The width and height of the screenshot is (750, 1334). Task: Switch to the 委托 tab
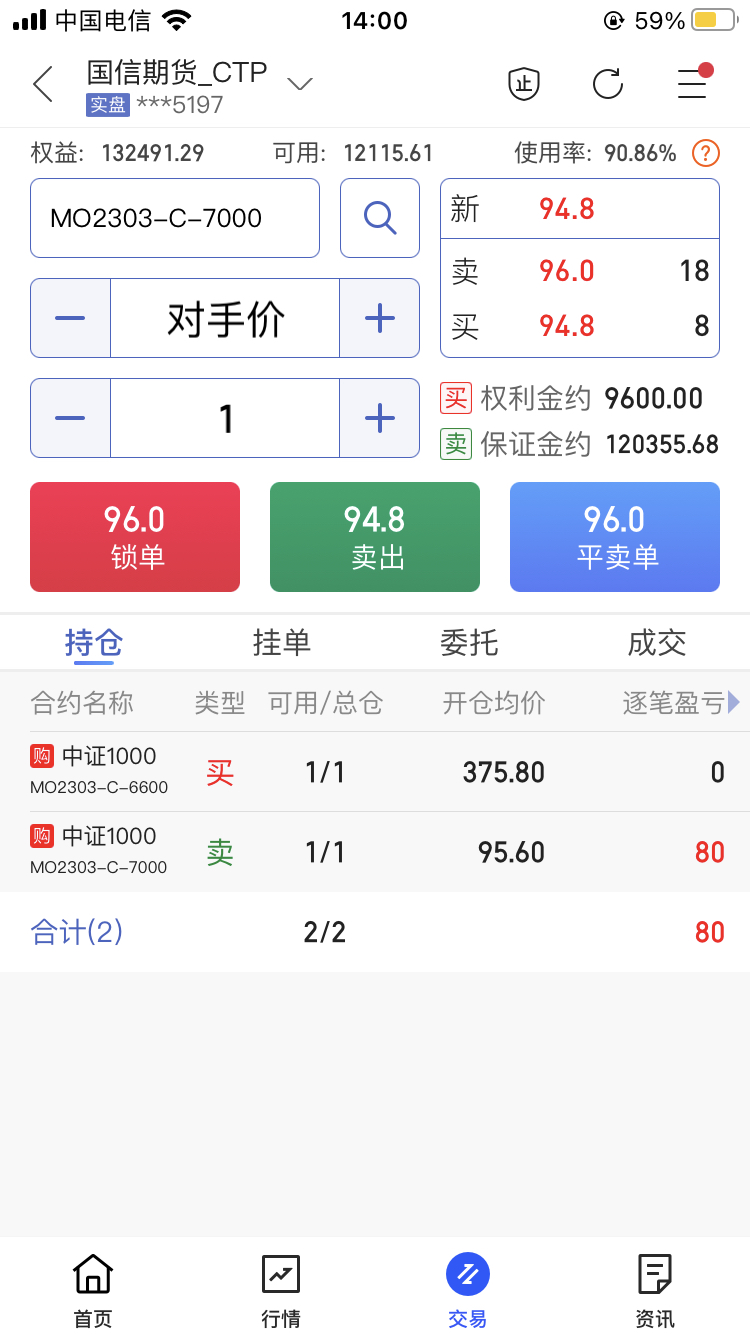(469, 643)
